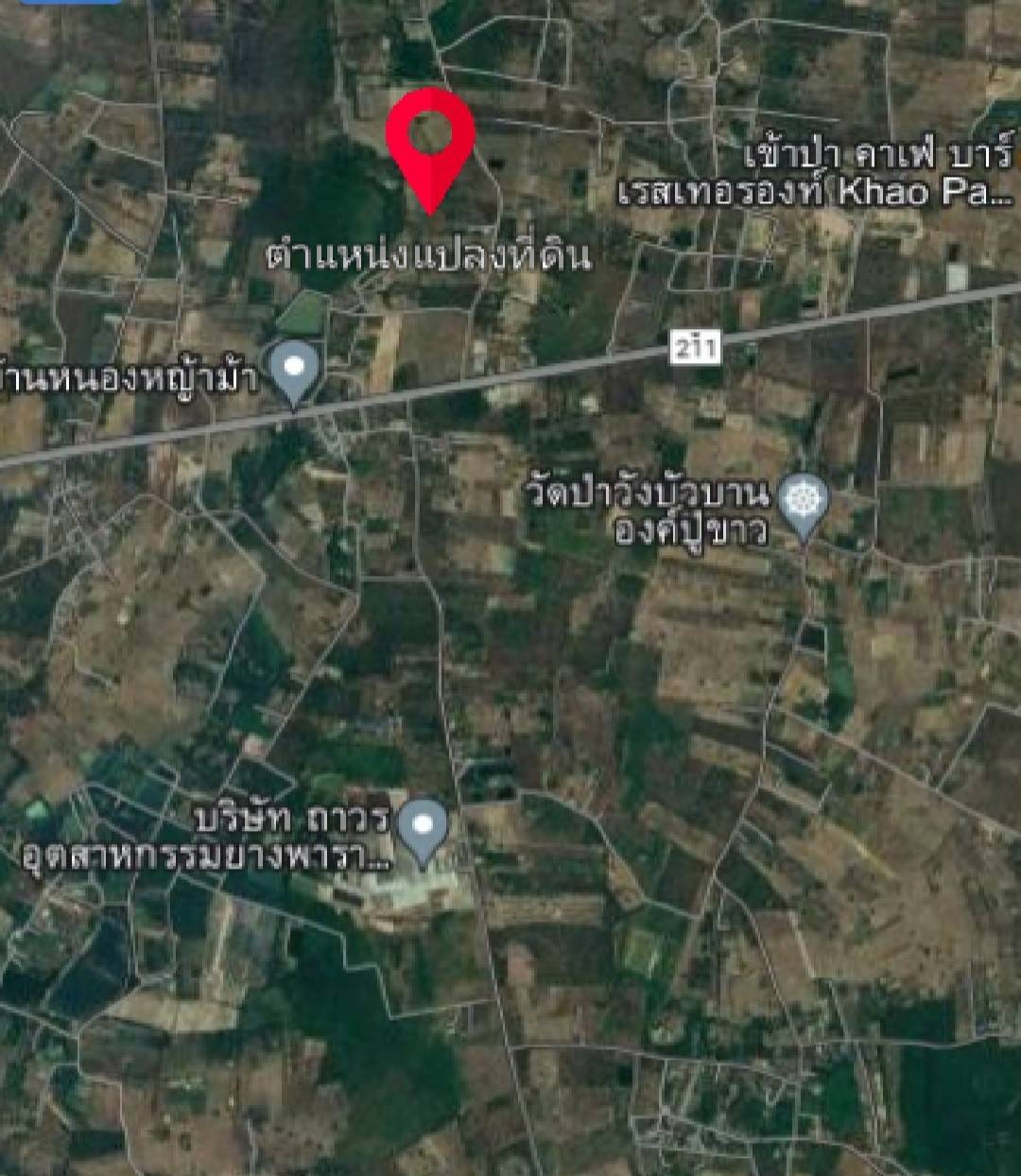Open the บริษัท ถาวรอุตสาหกรรมยางพารา marker

[422, 828]
